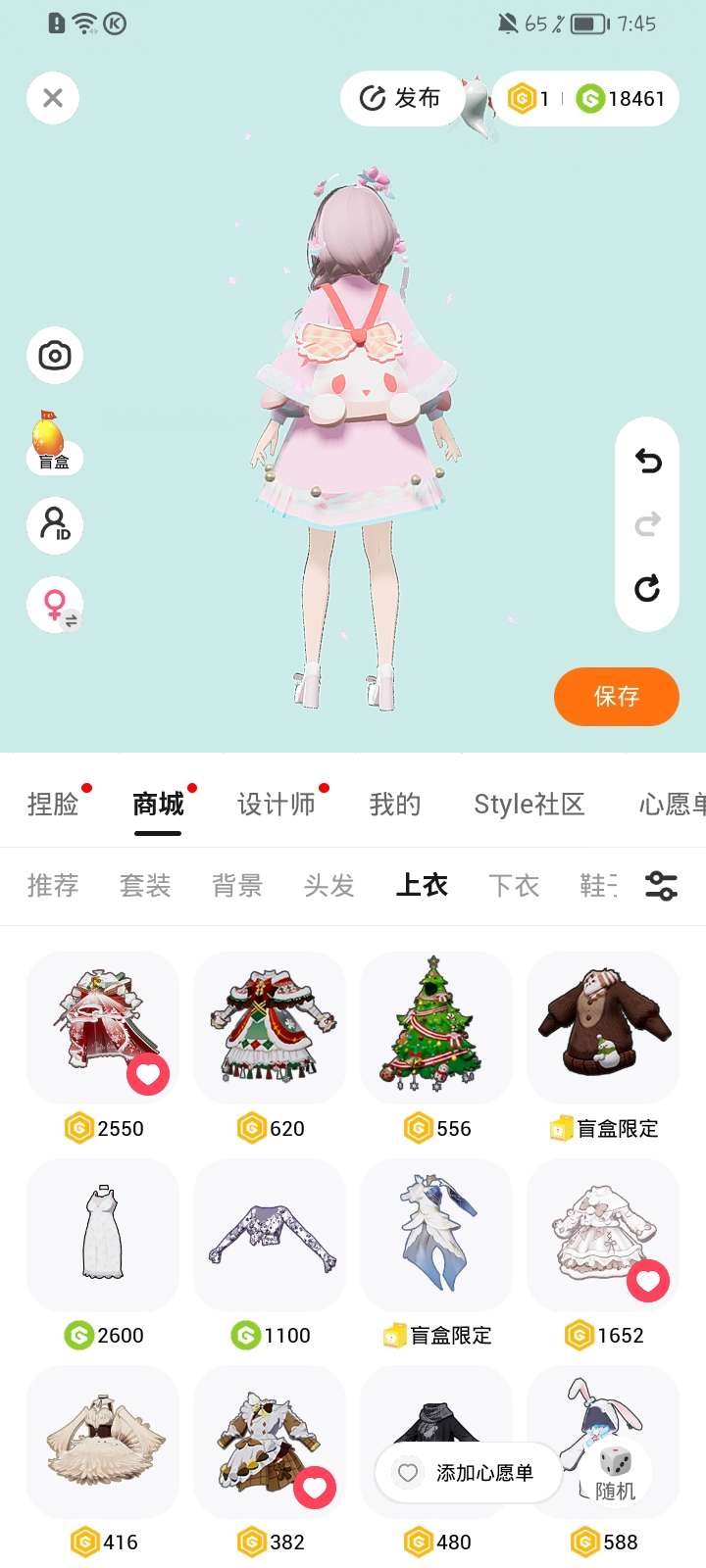
Task: Open the 我的 tab
Action: click(395, 805)
